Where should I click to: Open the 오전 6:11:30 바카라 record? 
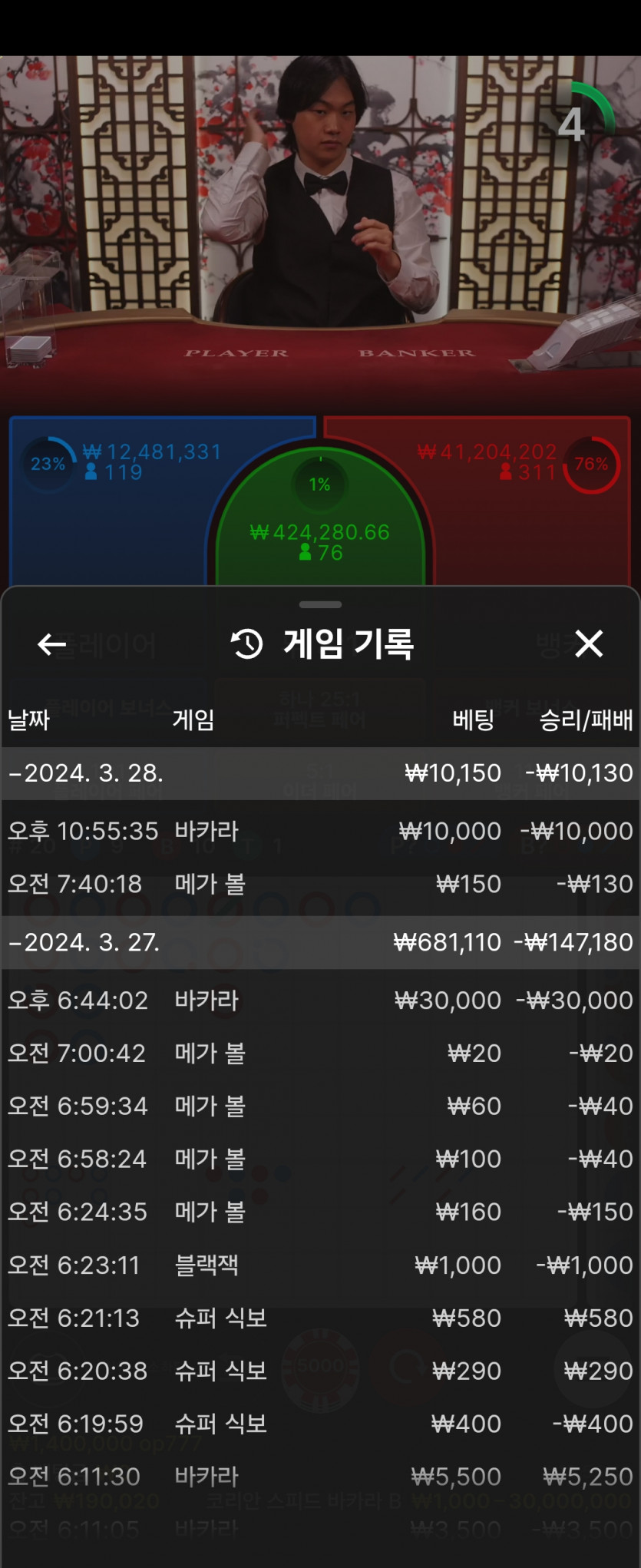320,1477
